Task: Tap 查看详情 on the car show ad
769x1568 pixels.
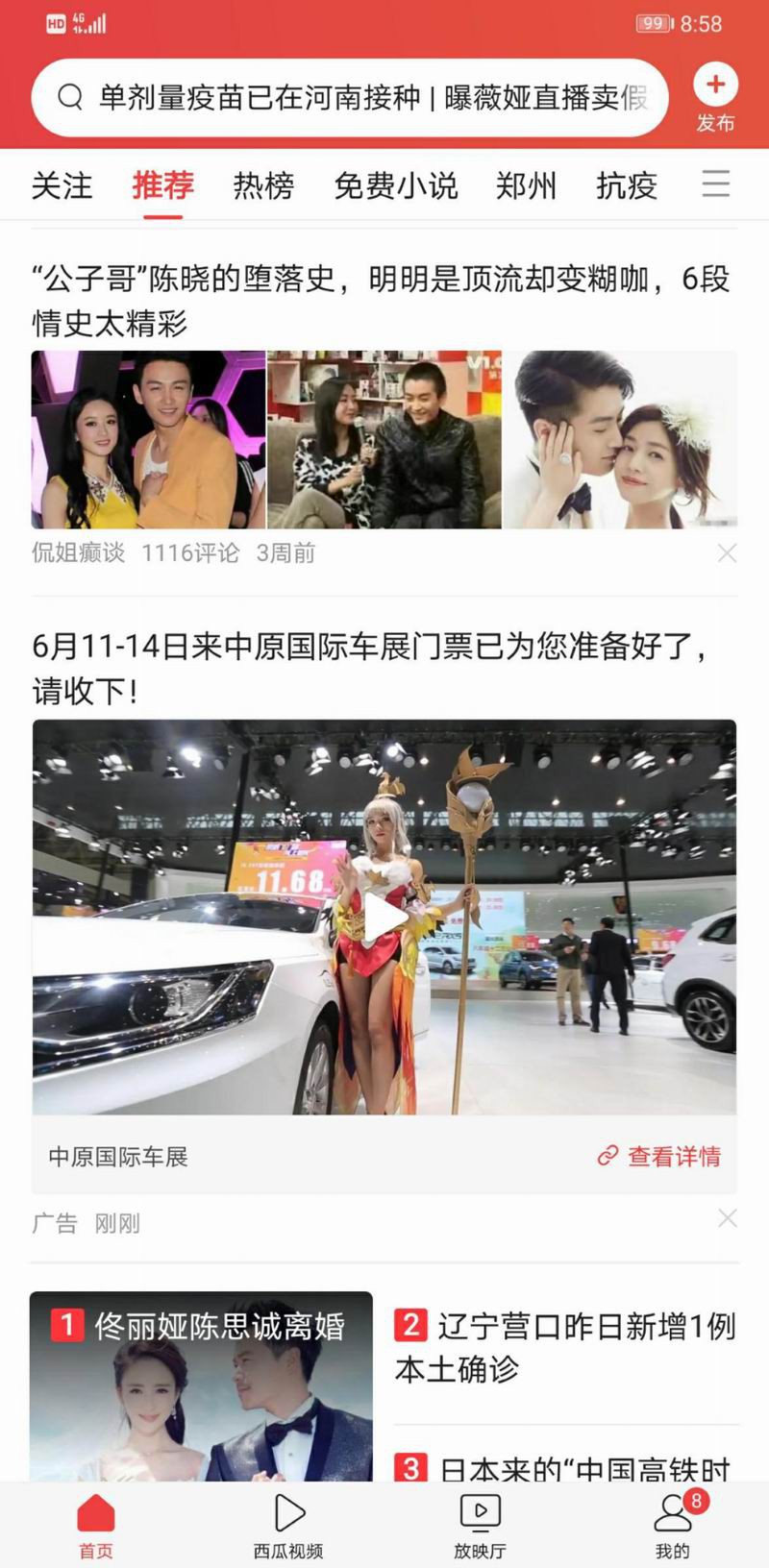Action: click(659, 1156)
